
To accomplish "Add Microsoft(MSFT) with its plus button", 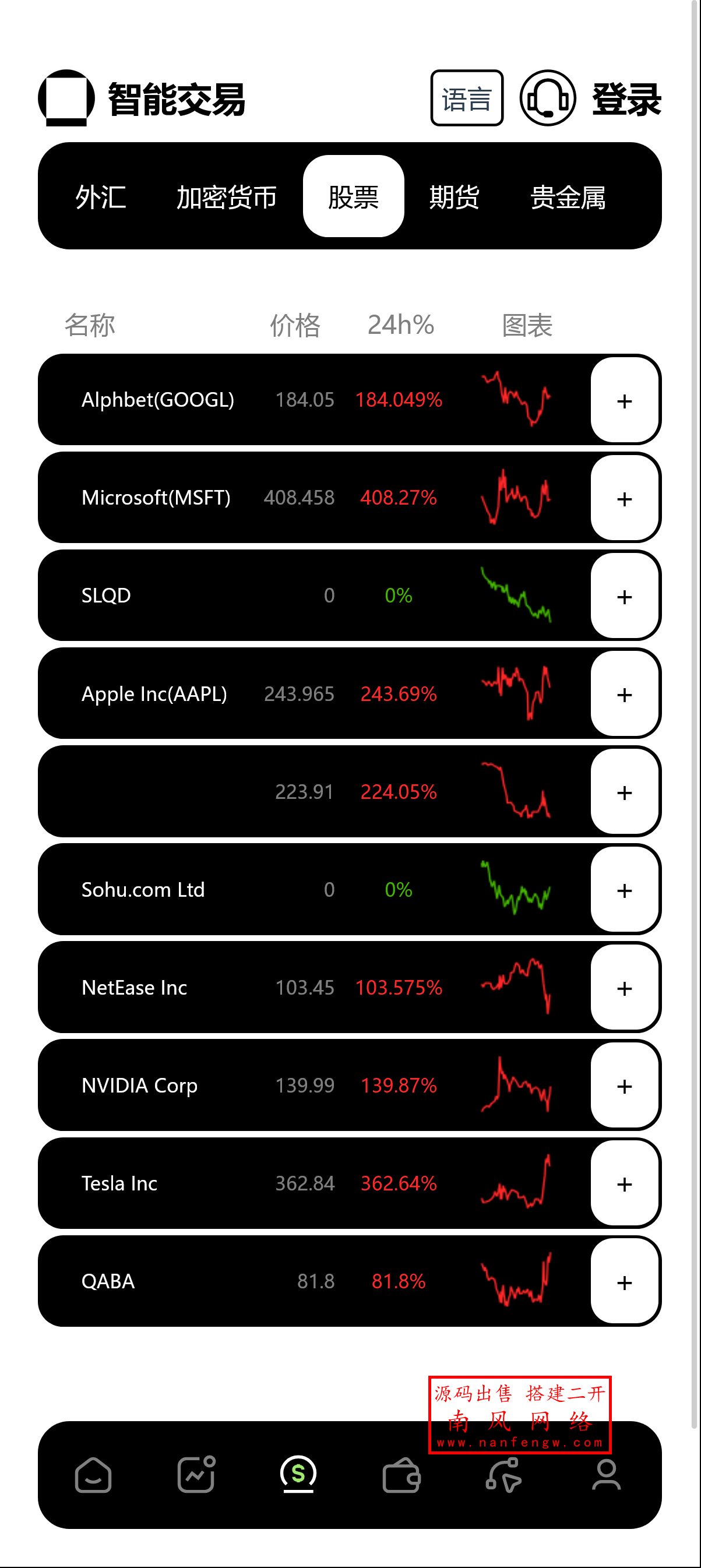I will tap(624, 499).
